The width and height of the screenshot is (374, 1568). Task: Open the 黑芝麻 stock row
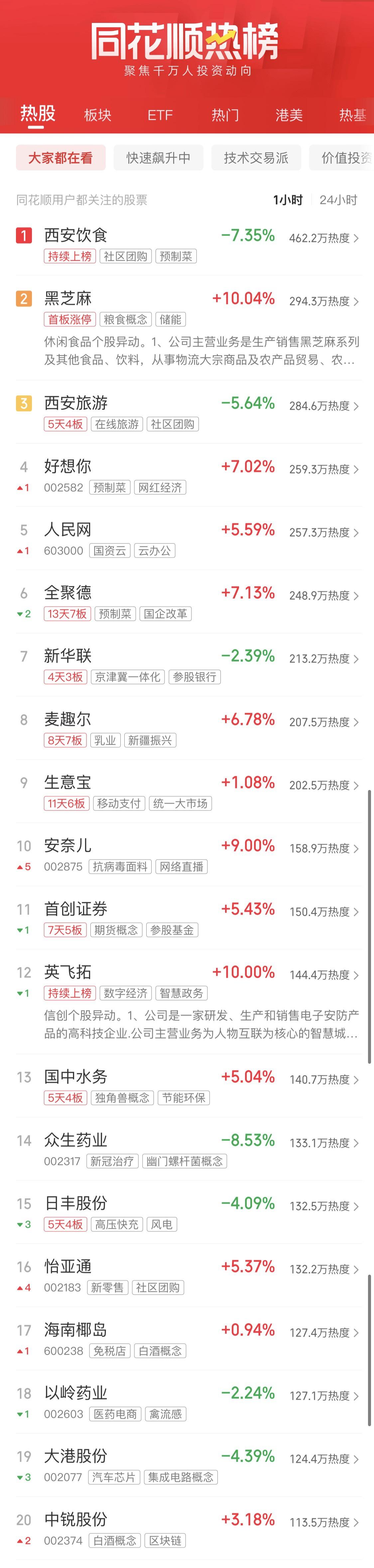pyautogui.click(x=67, y=298)
